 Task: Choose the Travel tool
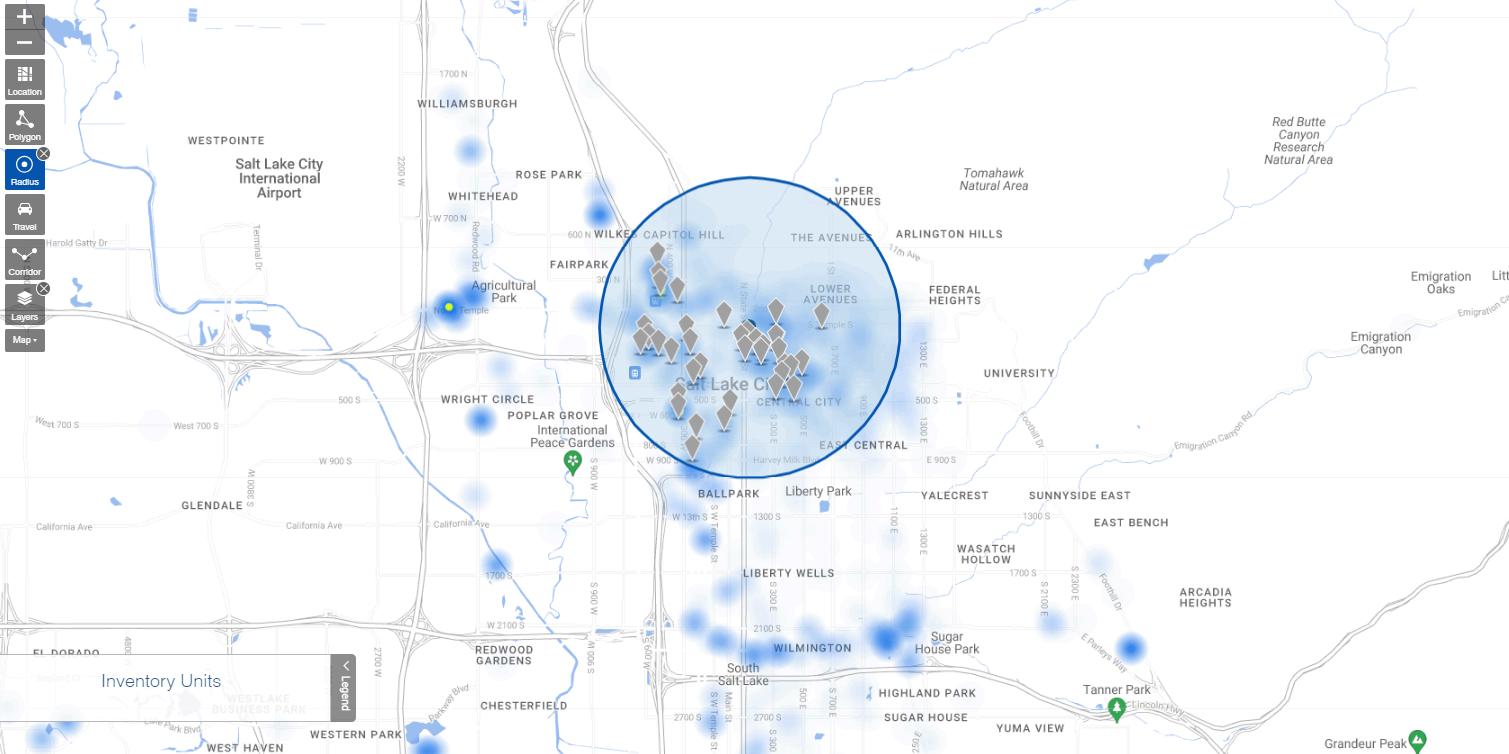click(24, 214)
